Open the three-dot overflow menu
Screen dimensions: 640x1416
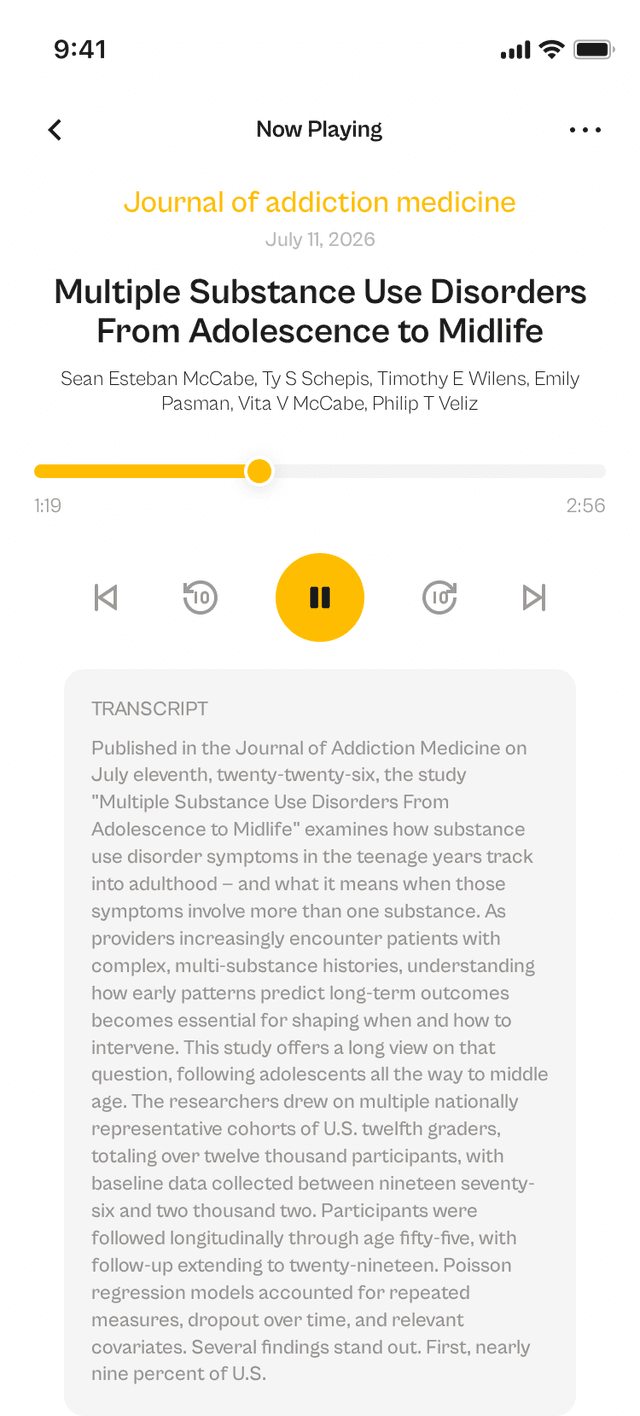pyautogui.click(x=585, y=130)
